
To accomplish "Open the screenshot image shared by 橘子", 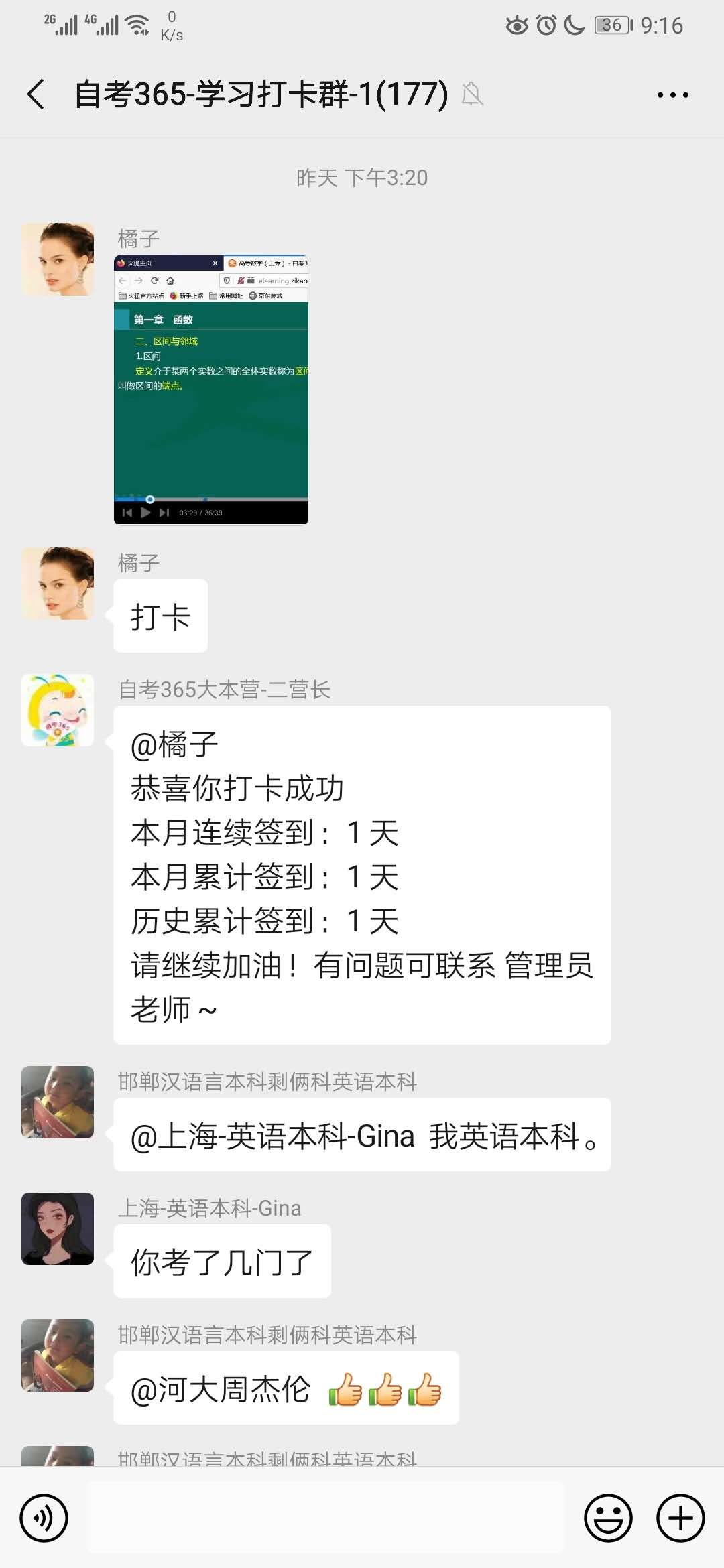I will 211,389.
